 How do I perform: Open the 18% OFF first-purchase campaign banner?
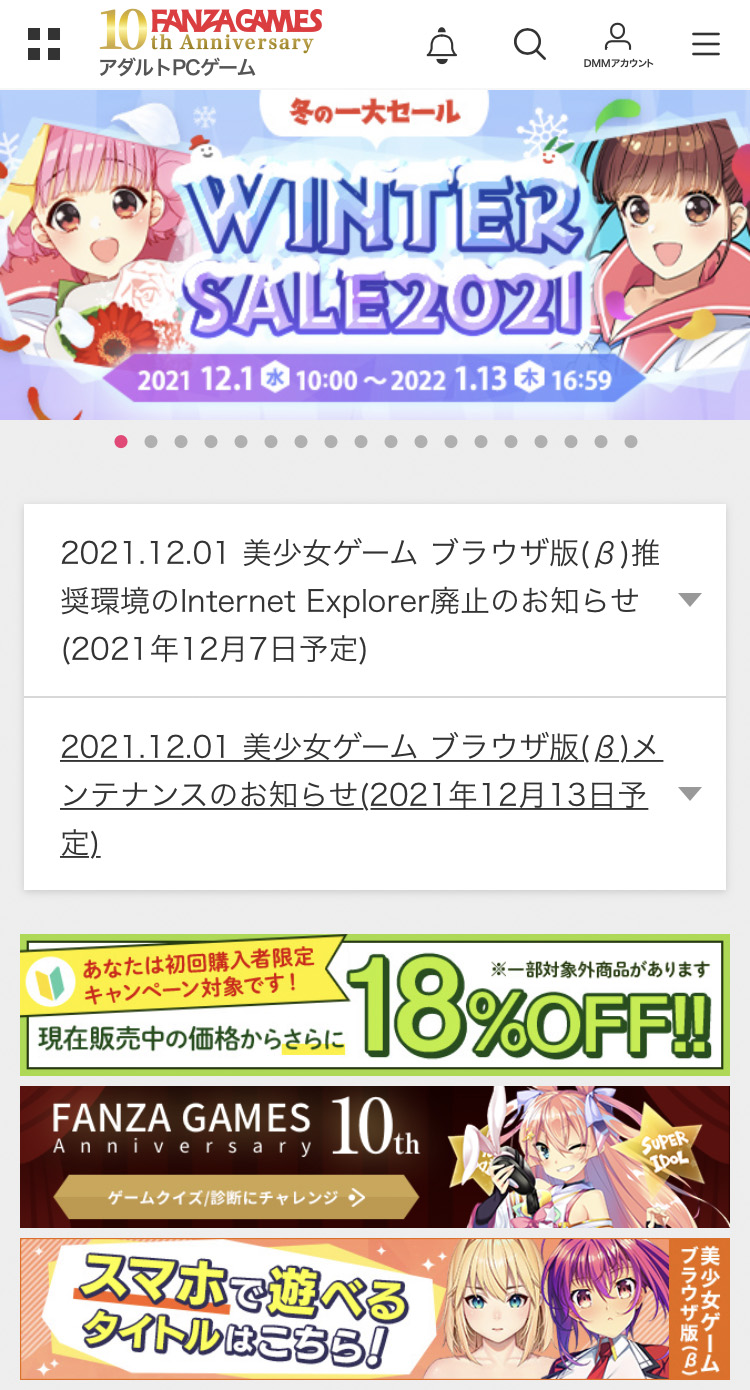pyautogui.click(x=375, y=1004)
